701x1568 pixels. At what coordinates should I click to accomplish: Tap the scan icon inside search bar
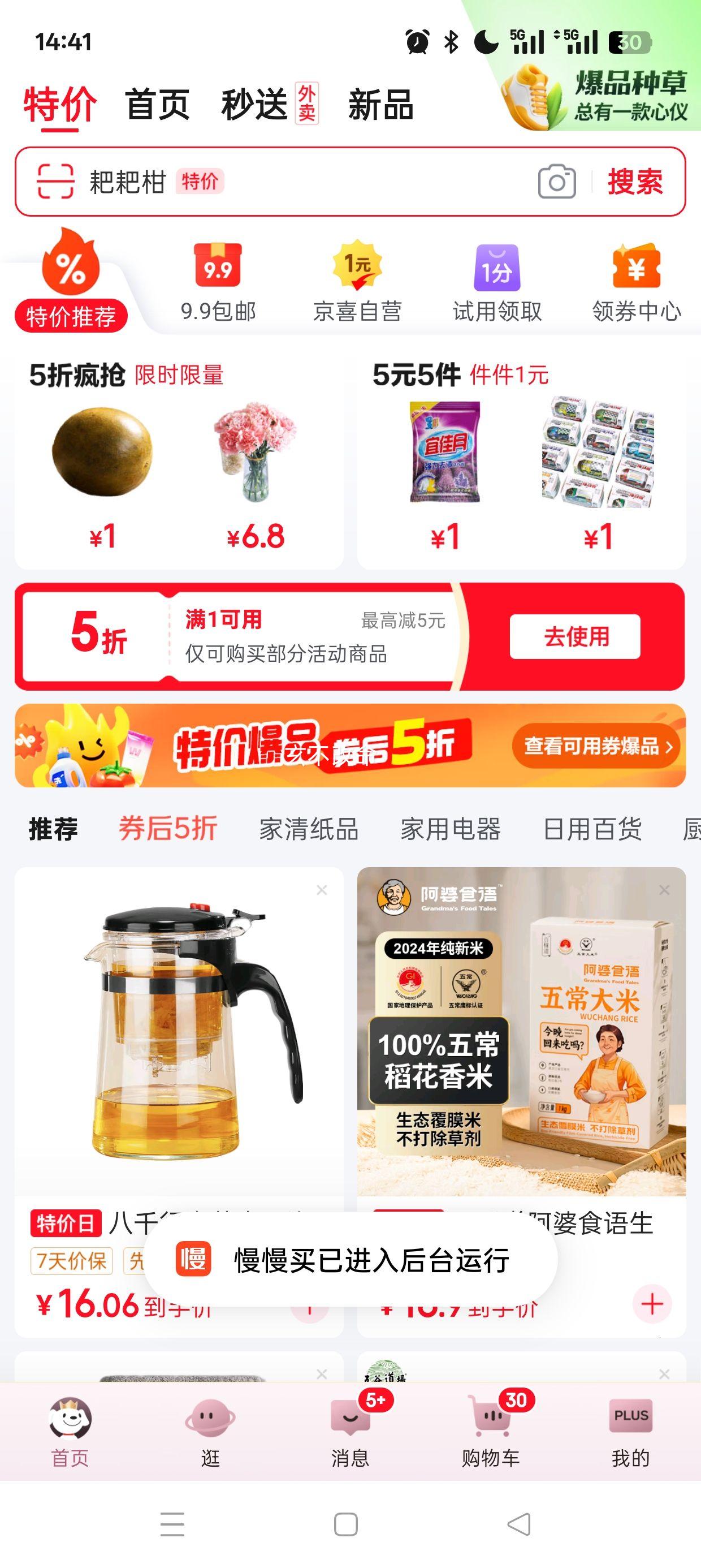54,182
